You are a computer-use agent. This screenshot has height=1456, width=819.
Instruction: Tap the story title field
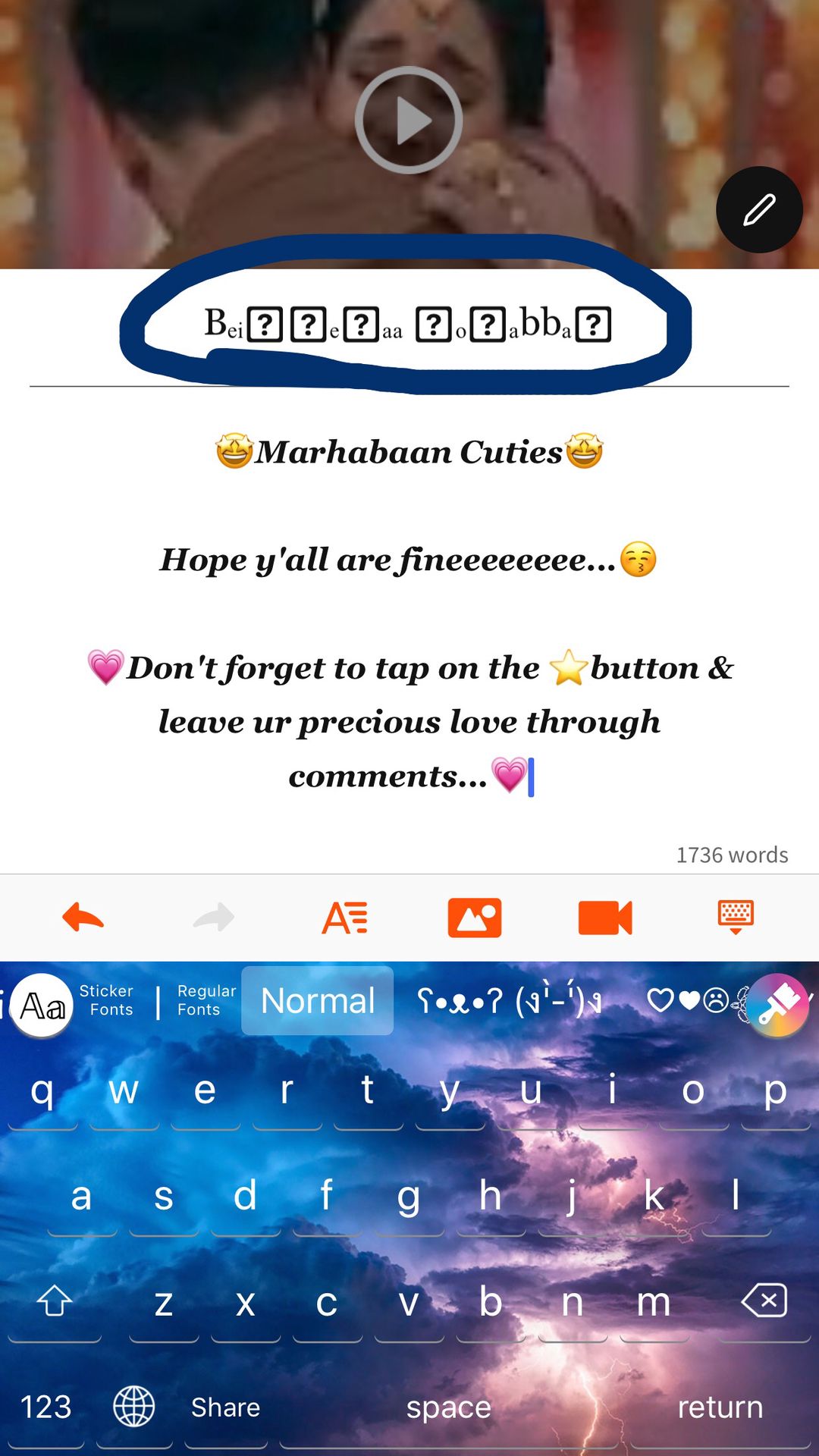tap(408, 325)
